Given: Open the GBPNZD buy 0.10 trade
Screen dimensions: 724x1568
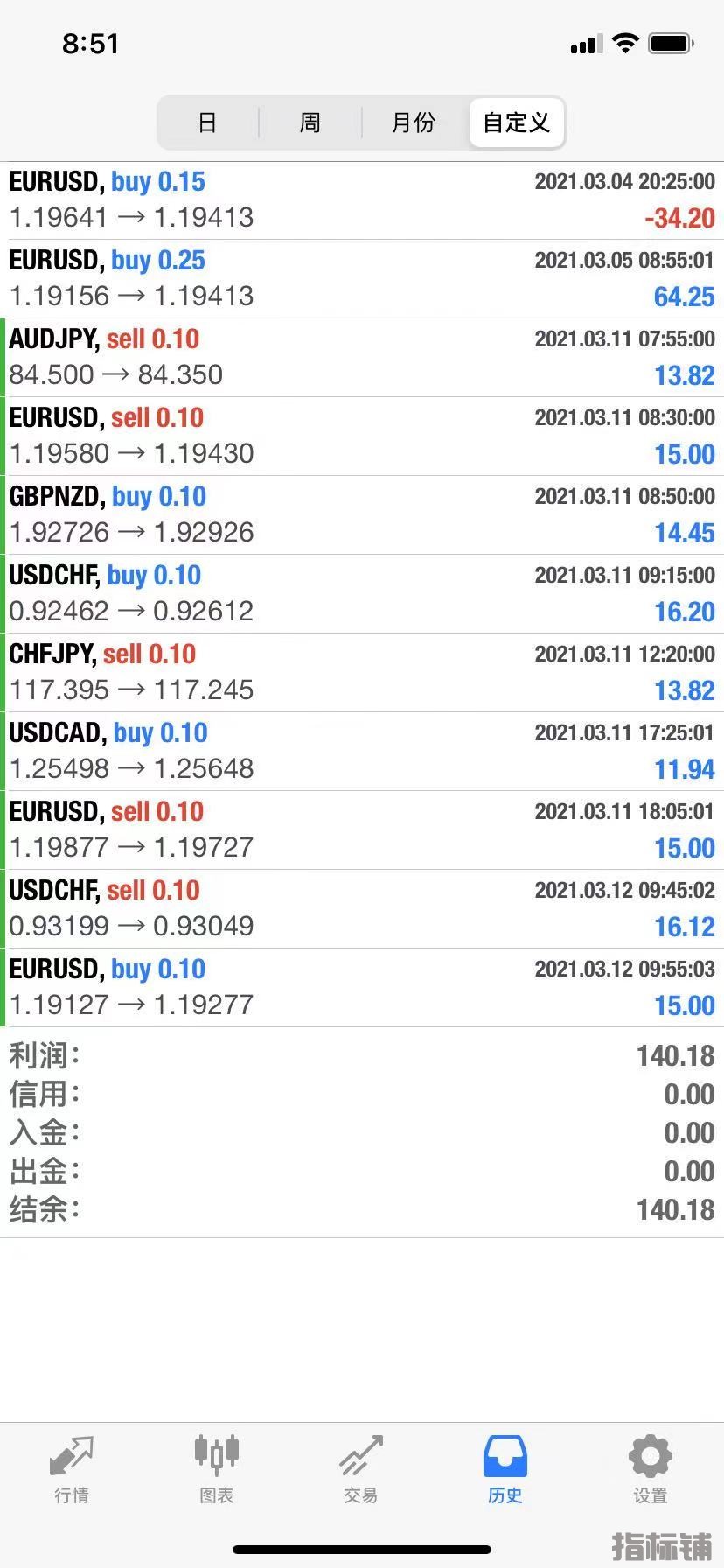Looking at the screenshot, I should pos(362,515).
